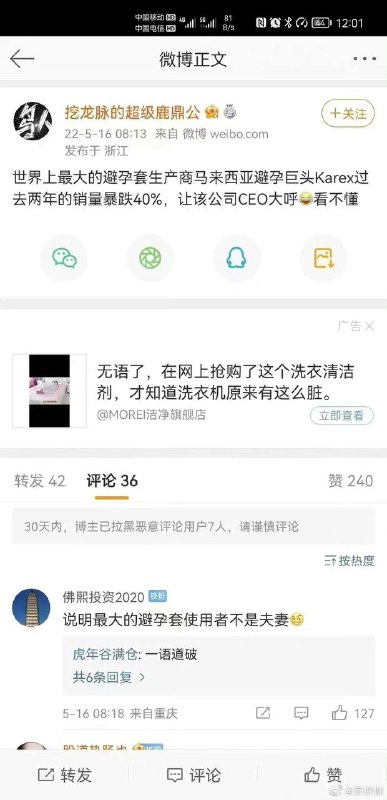Screen dimensions: 387x800
Task: Share the post to WeChat
Action: click(64, 258)
